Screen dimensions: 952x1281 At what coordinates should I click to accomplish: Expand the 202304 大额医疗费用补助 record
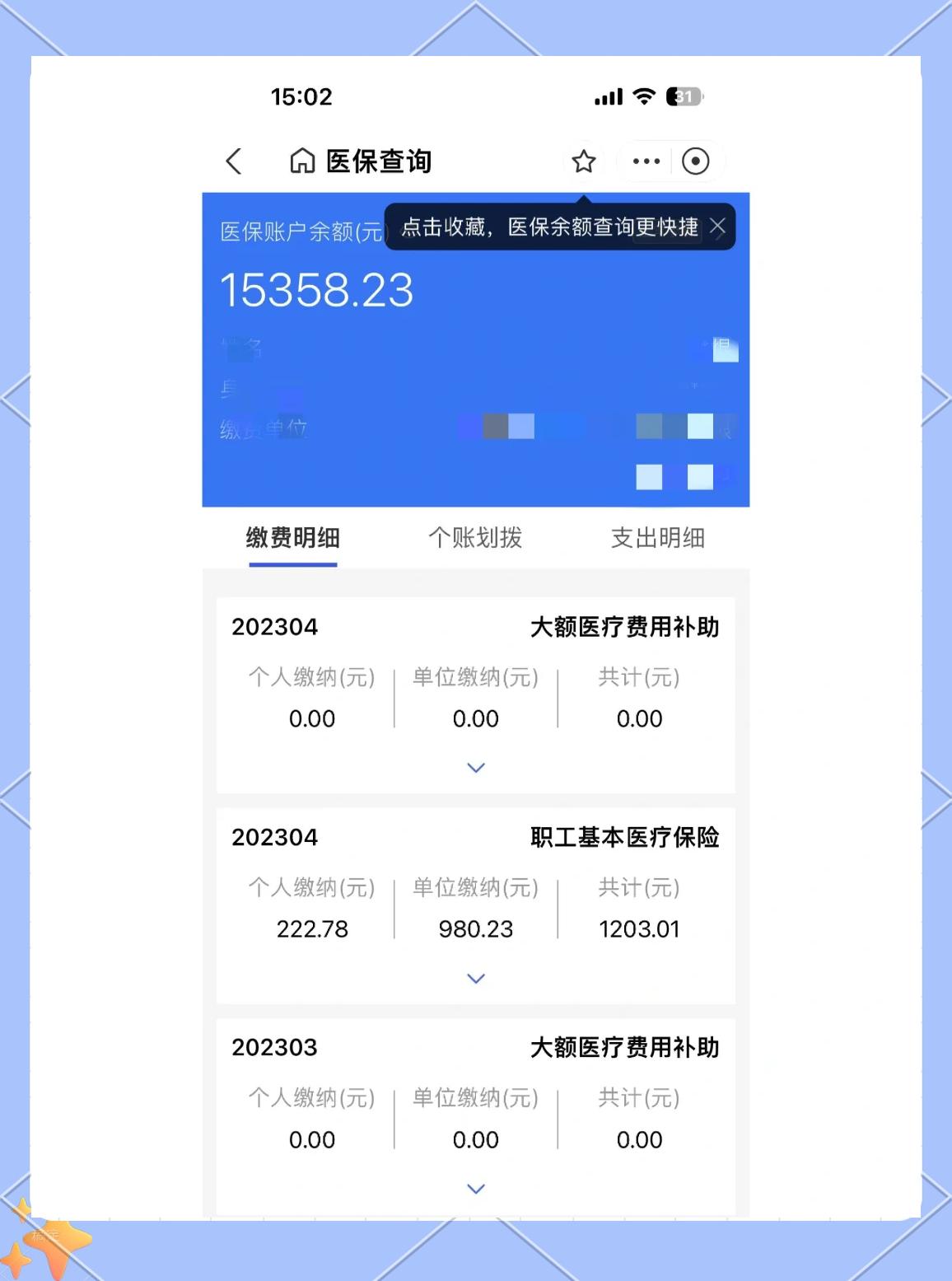point(475,768)
